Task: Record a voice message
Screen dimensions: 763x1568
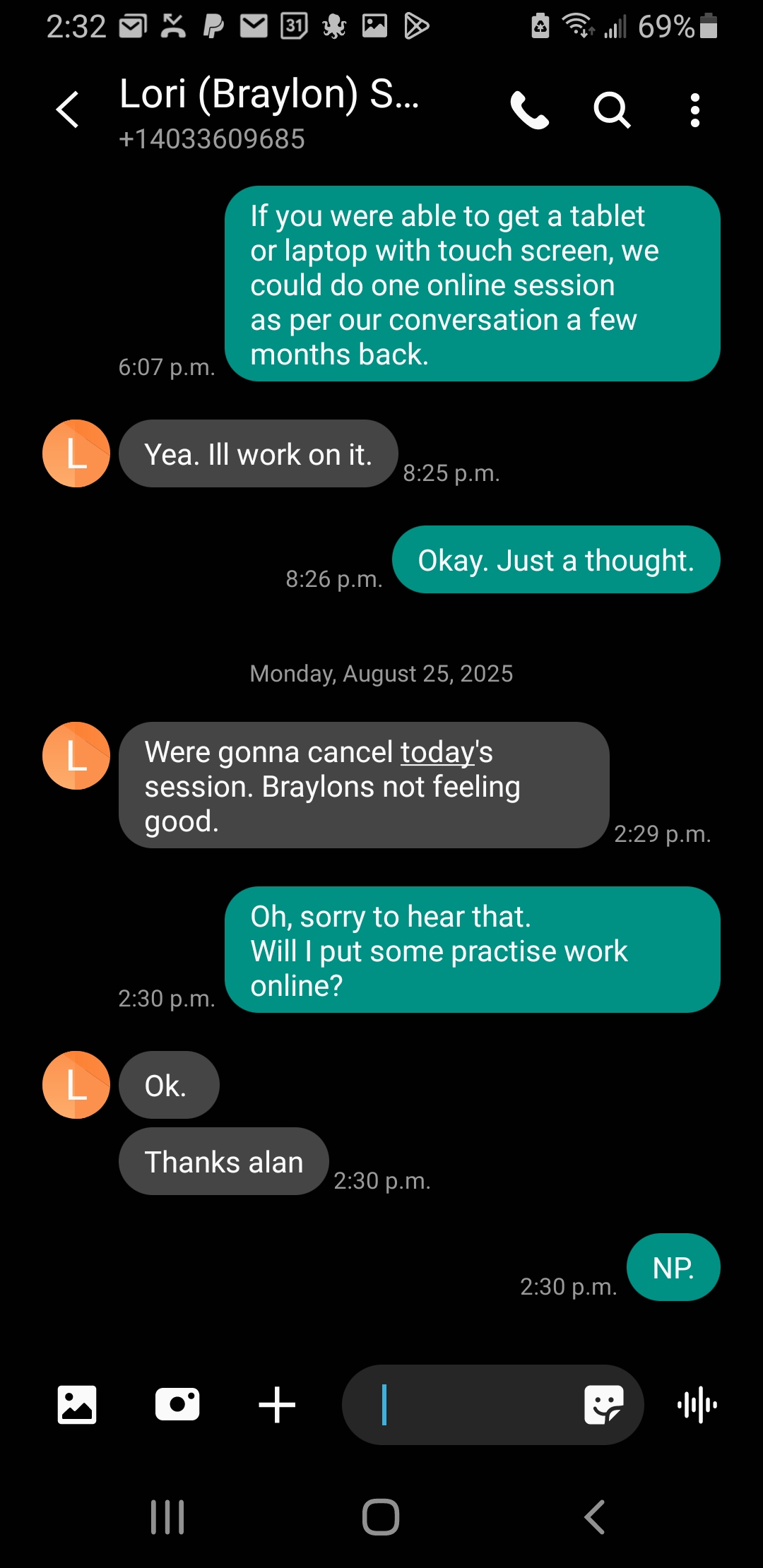Action: click(697, 1404)
